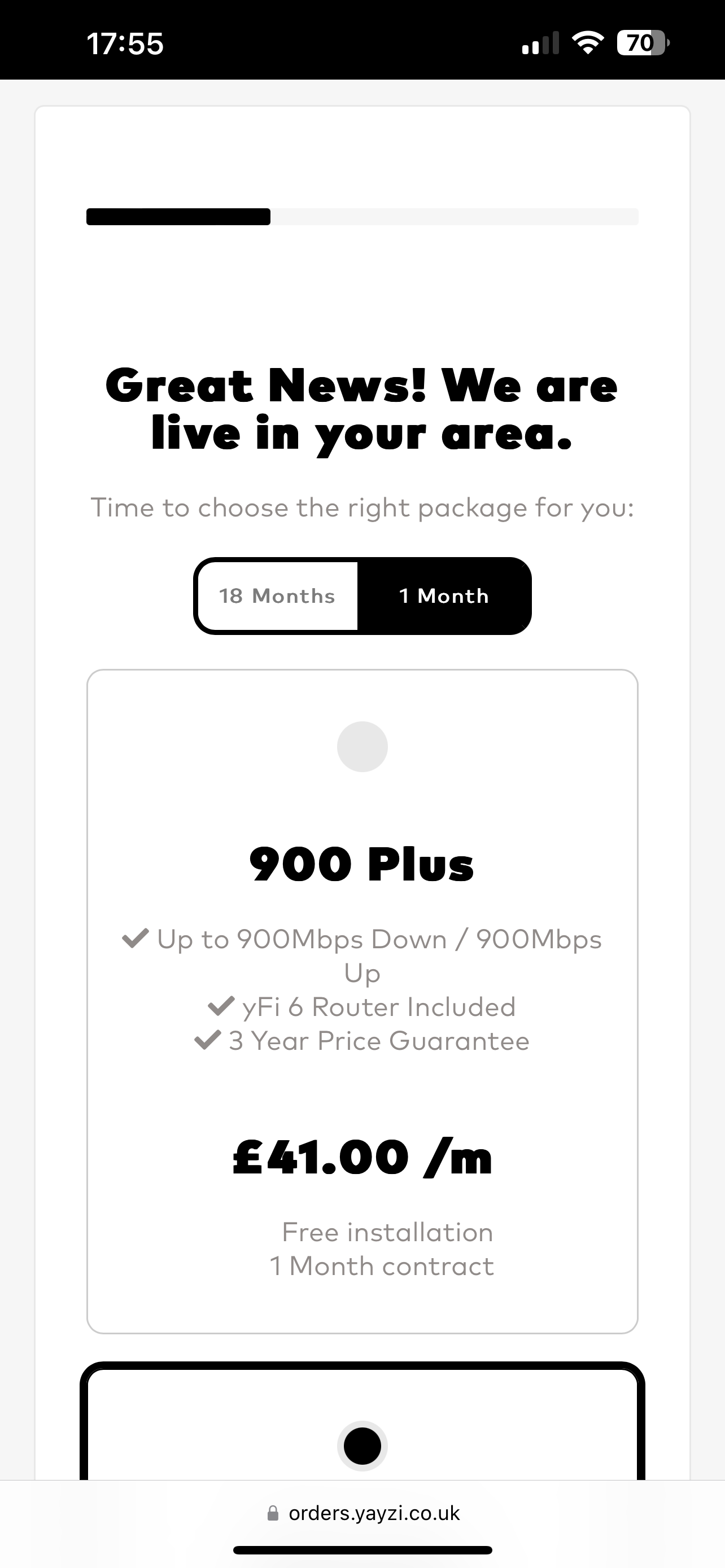Open the orders.yayzi.co.uk address bar
Viewport: 725px width, 1568px height.
[x=364, y=1513]
